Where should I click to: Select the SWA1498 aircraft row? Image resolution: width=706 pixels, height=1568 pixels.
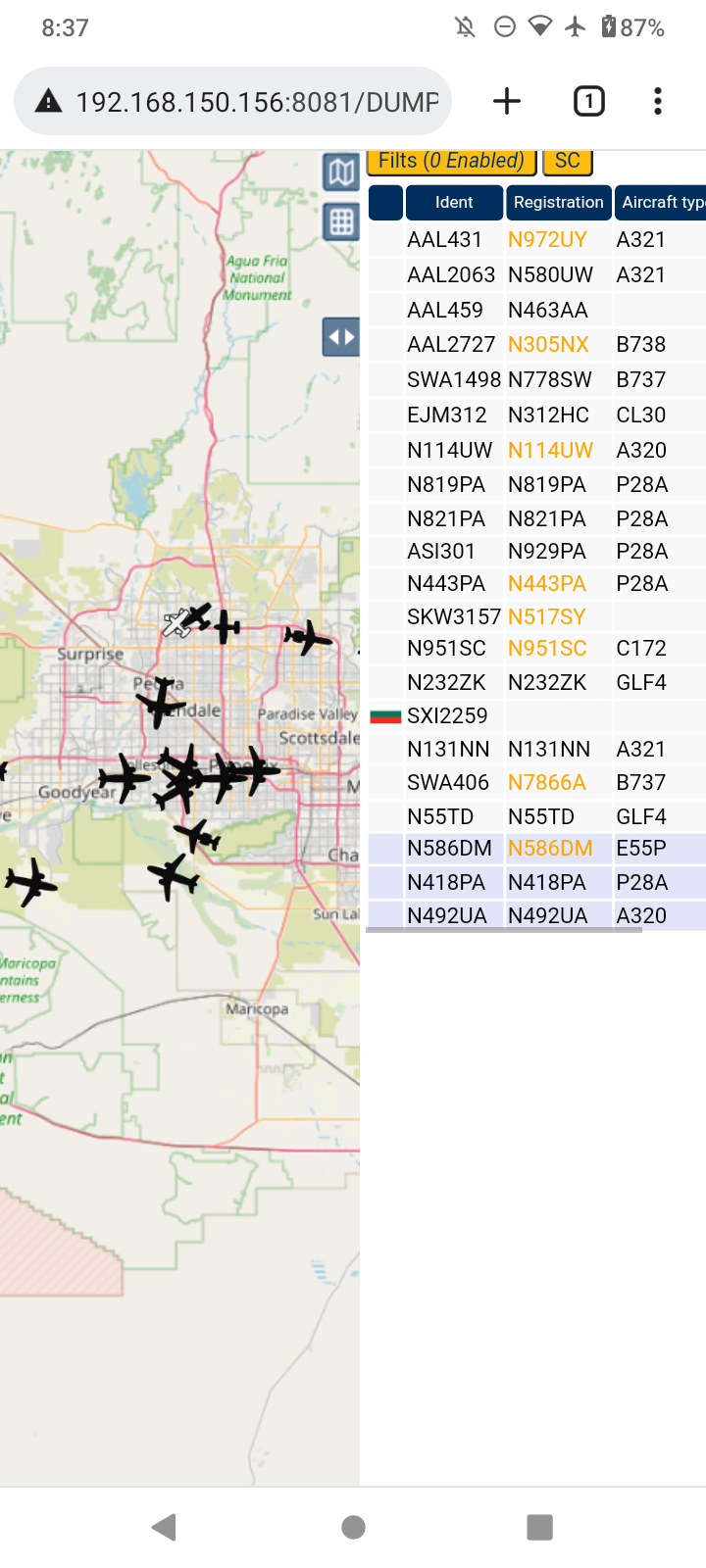pyautogui.click(x=536, y=379)
